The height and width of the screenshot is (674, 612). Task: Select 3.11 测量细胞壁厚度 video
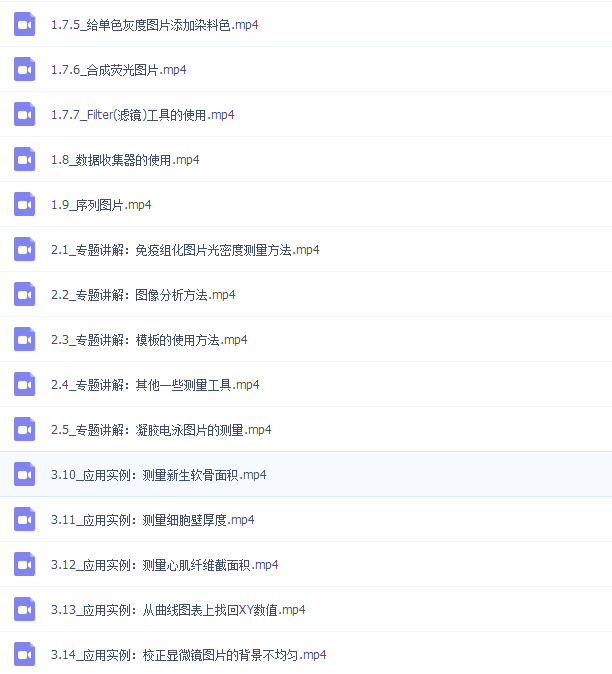(x=152, y=520)
